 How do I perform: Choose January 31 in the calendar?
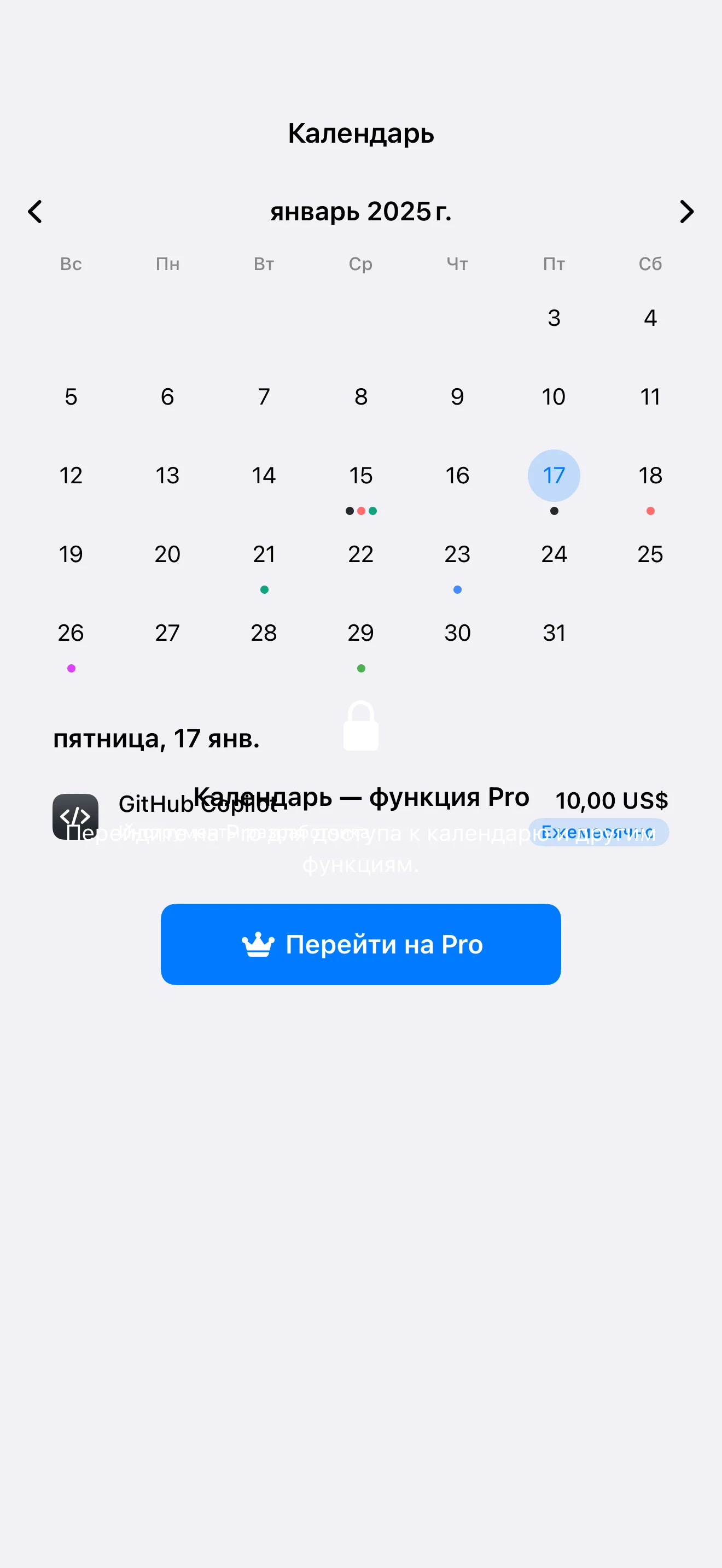554,633
